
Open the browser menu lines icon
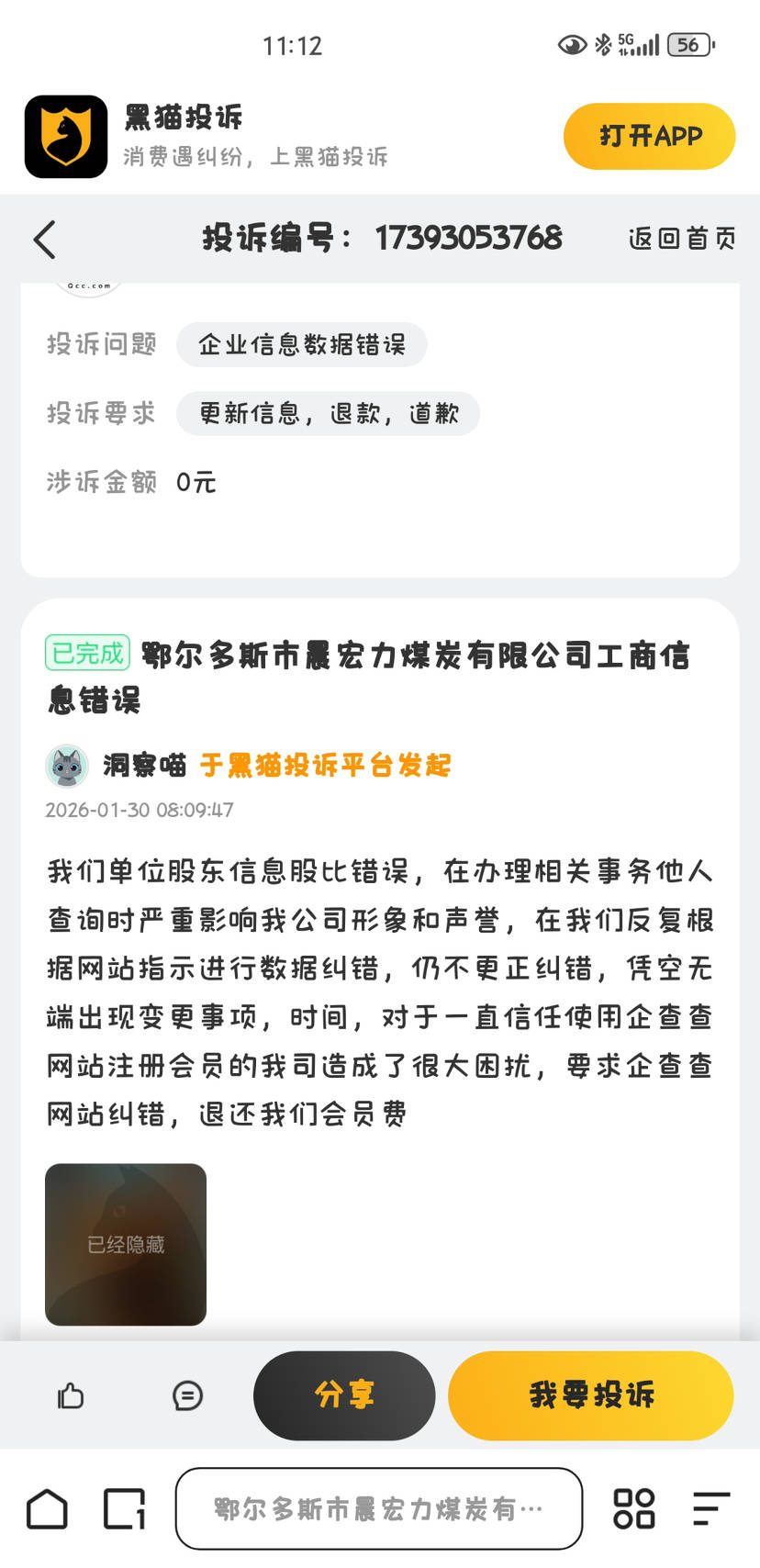pos(710,1508)
